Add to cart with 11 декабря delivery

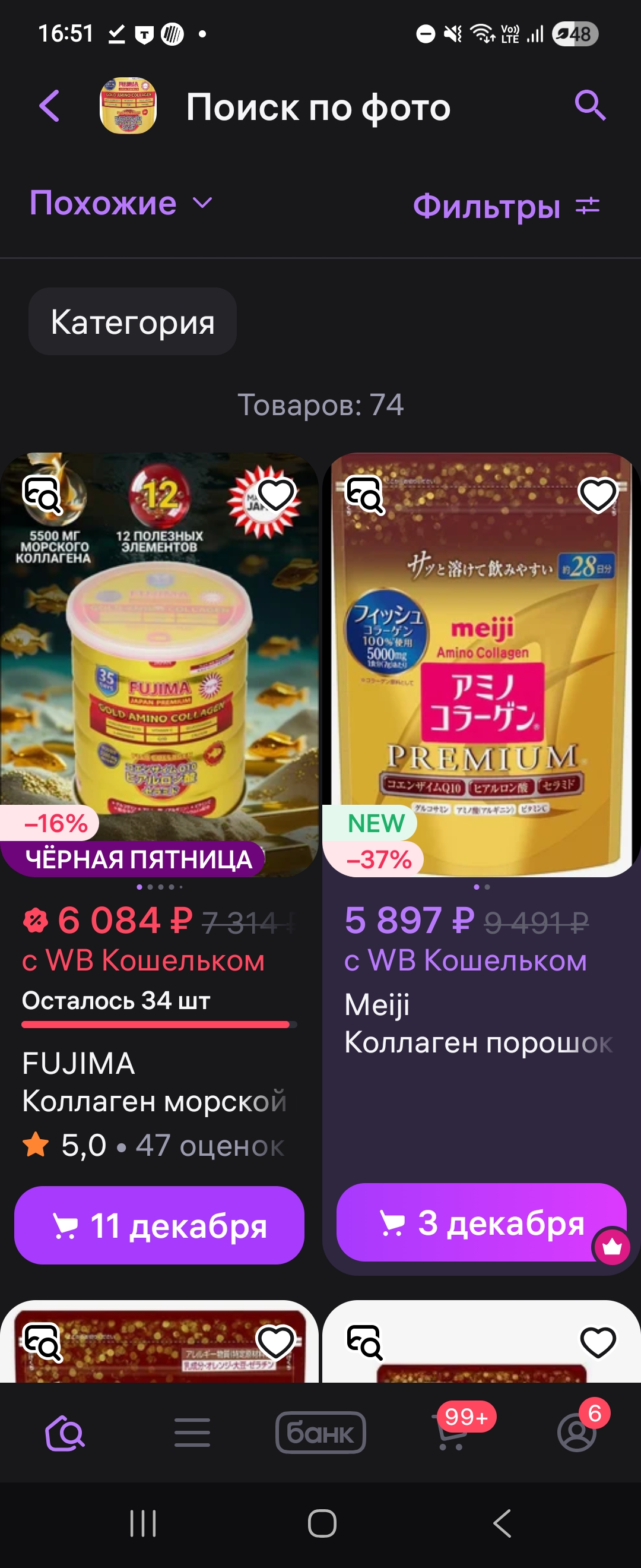coord(159,1225)
